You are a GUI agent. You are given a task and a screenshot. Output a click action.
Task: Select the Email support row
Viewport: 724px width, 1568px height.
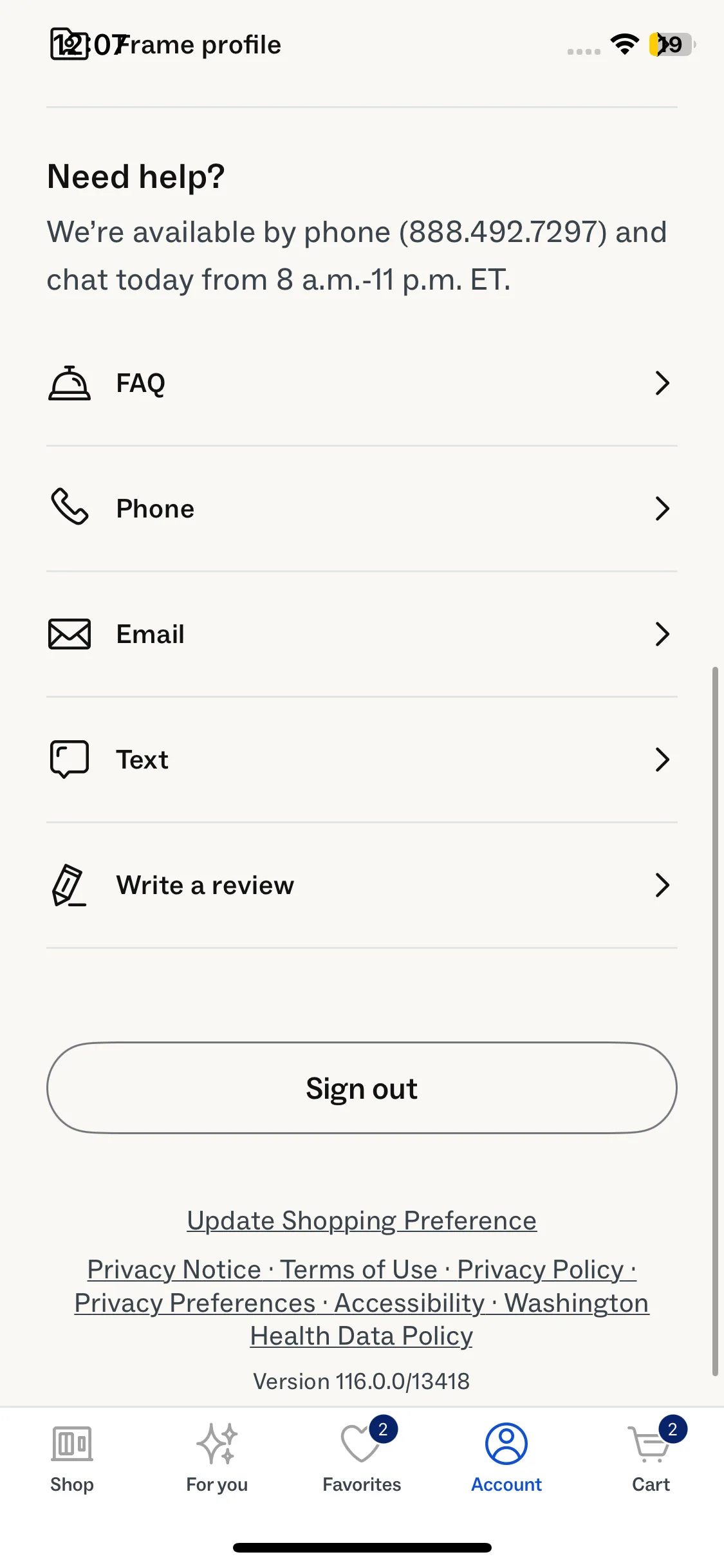(360, 635)
